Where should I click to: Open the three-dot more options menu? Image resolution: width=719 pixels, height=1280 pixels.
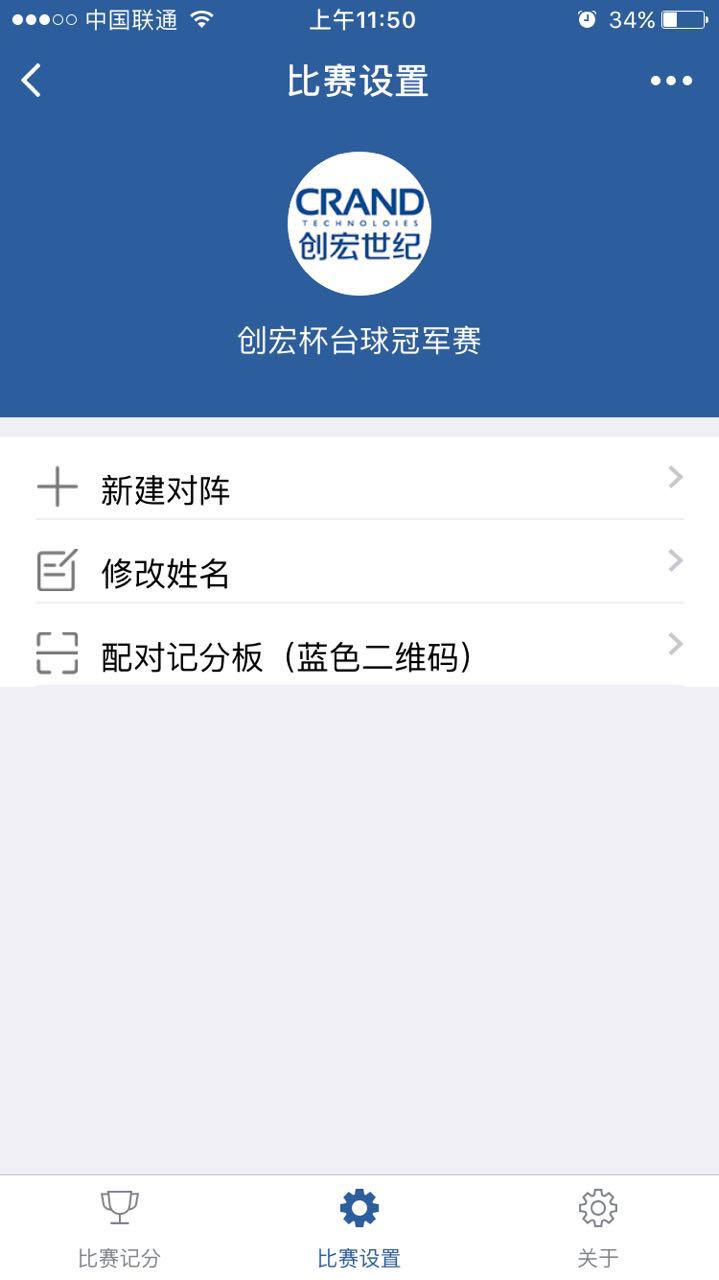click(x=671, y=81)
